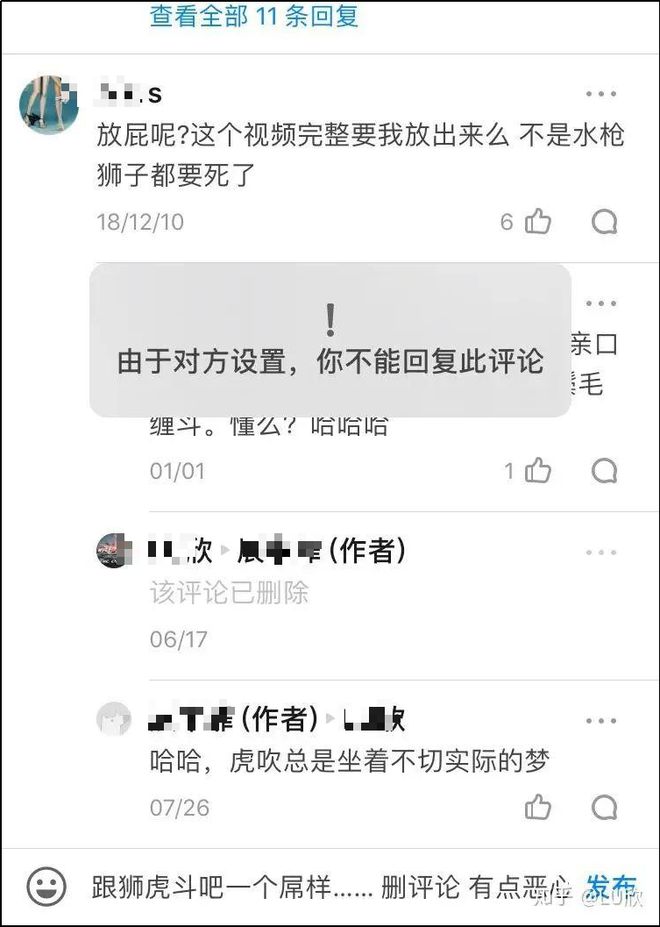Open profile avatar of the 放屁呢 commenter

coord(48,105)
